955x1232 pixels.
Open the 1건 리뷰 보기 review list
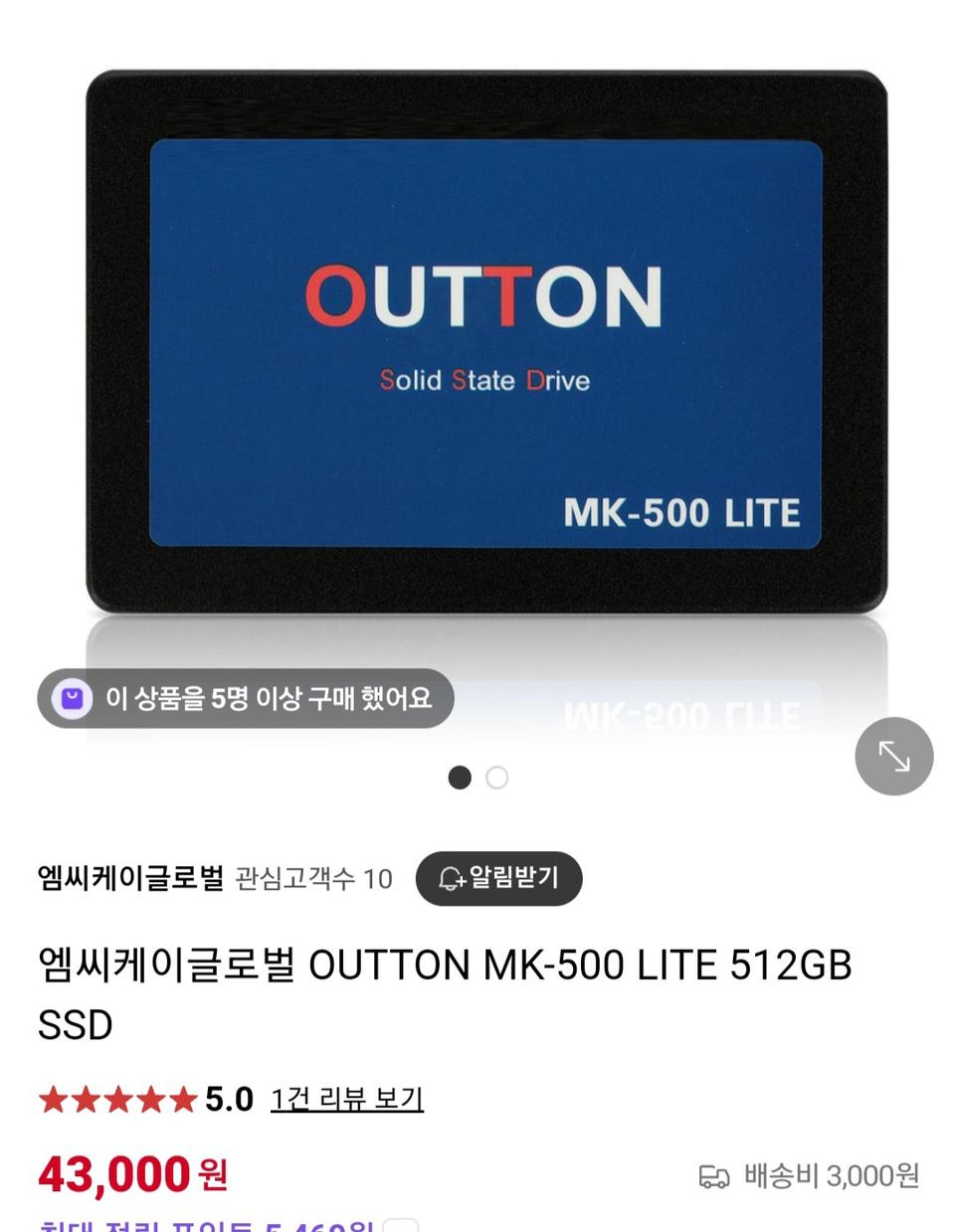point(347,1100)
